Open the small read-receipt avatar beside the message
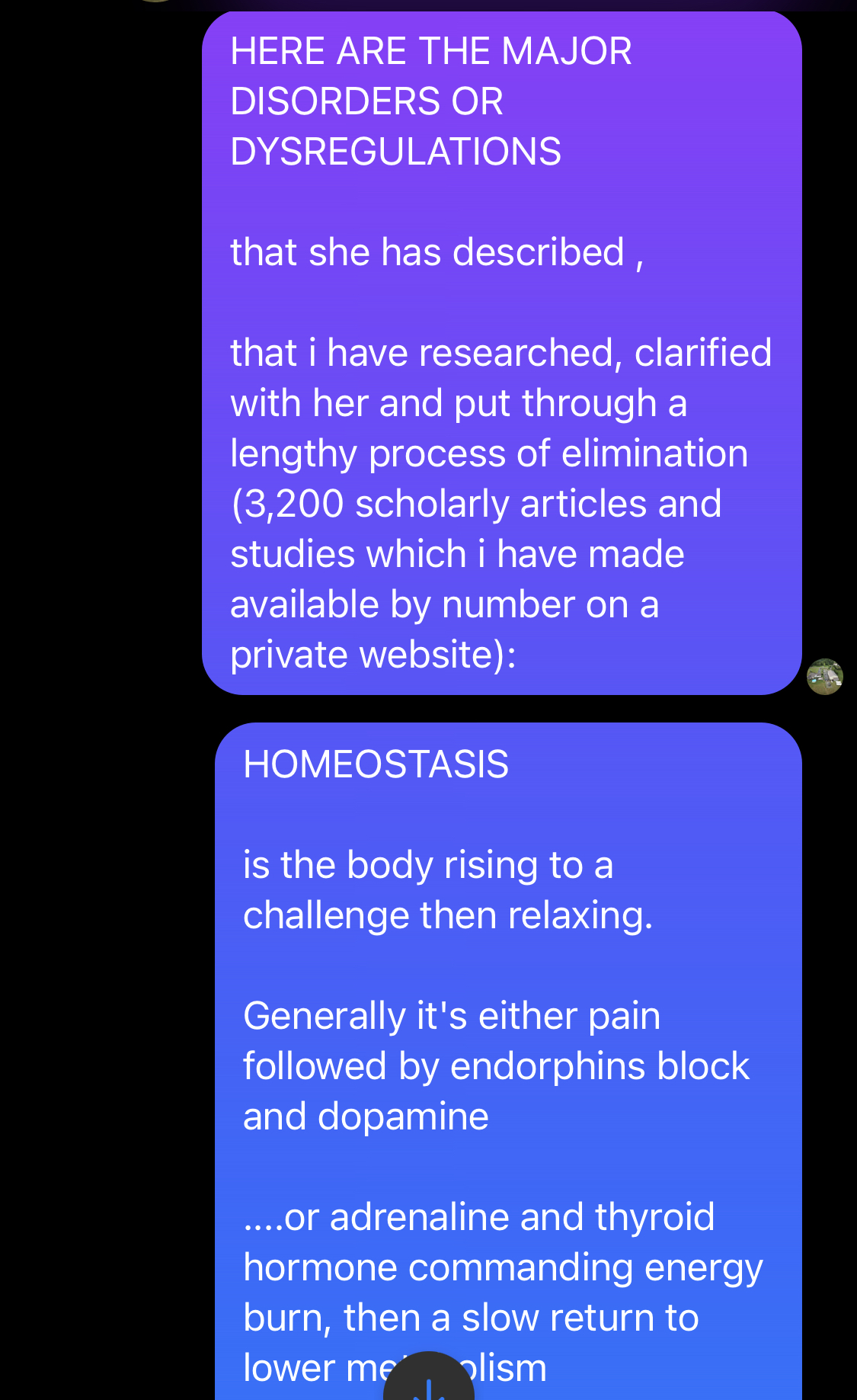Image resolution: width=857 pixels, height=1400 pixels. coord(825,677)
